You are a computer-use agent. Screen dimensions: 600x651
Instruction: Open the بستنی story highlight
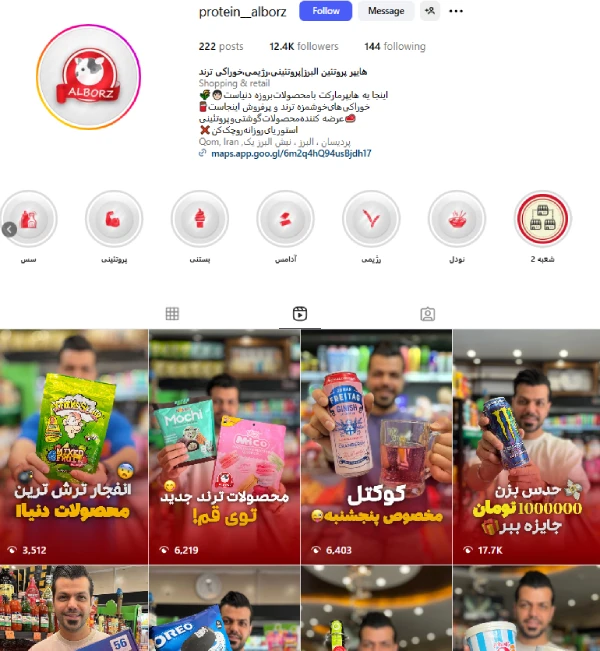[200, 219]
